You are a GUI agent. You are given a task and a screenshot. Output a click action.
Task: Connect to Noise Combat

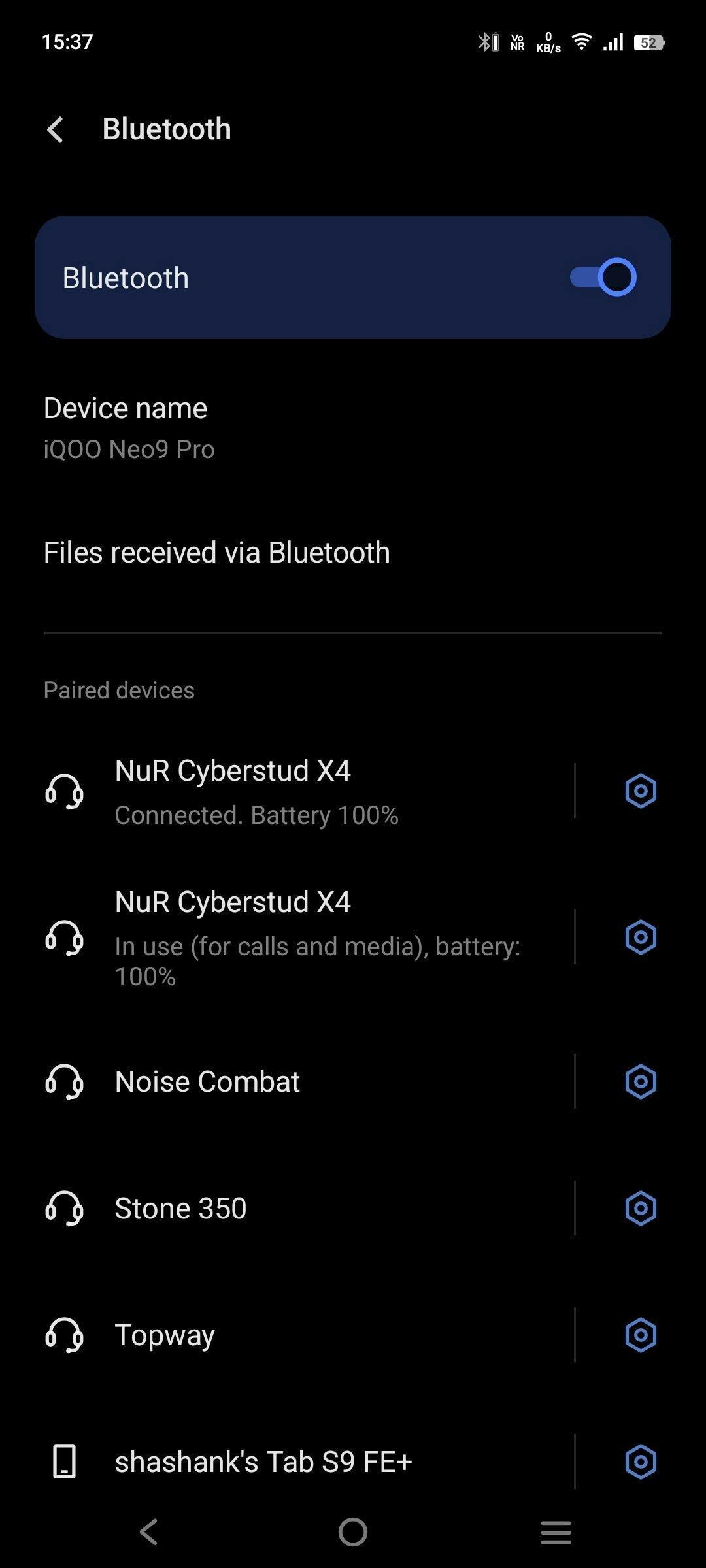207,1082
